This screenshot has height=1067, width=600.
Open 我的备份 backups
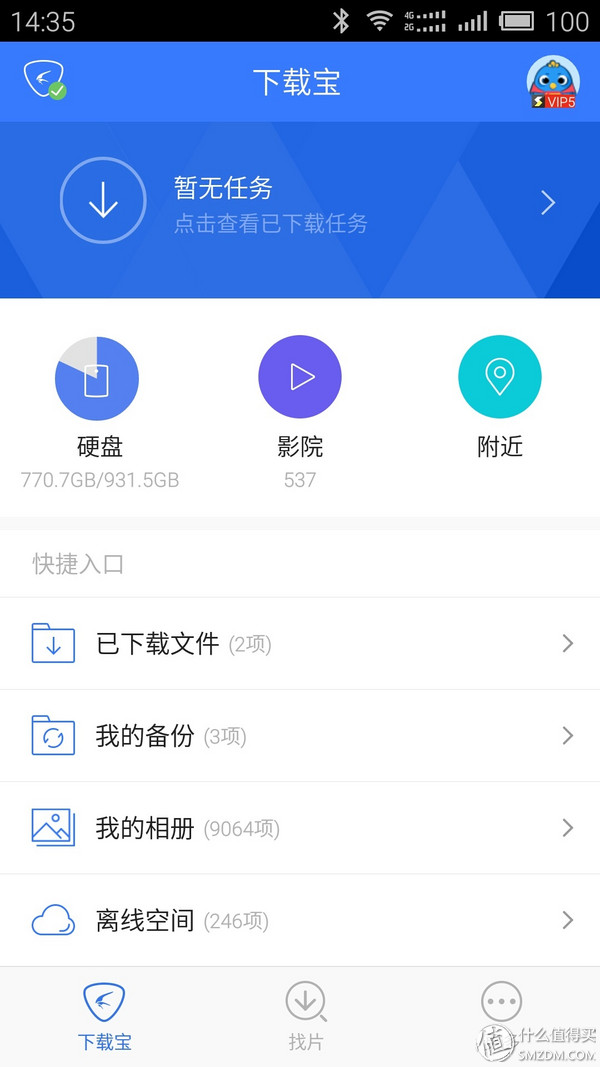[300, 736]
